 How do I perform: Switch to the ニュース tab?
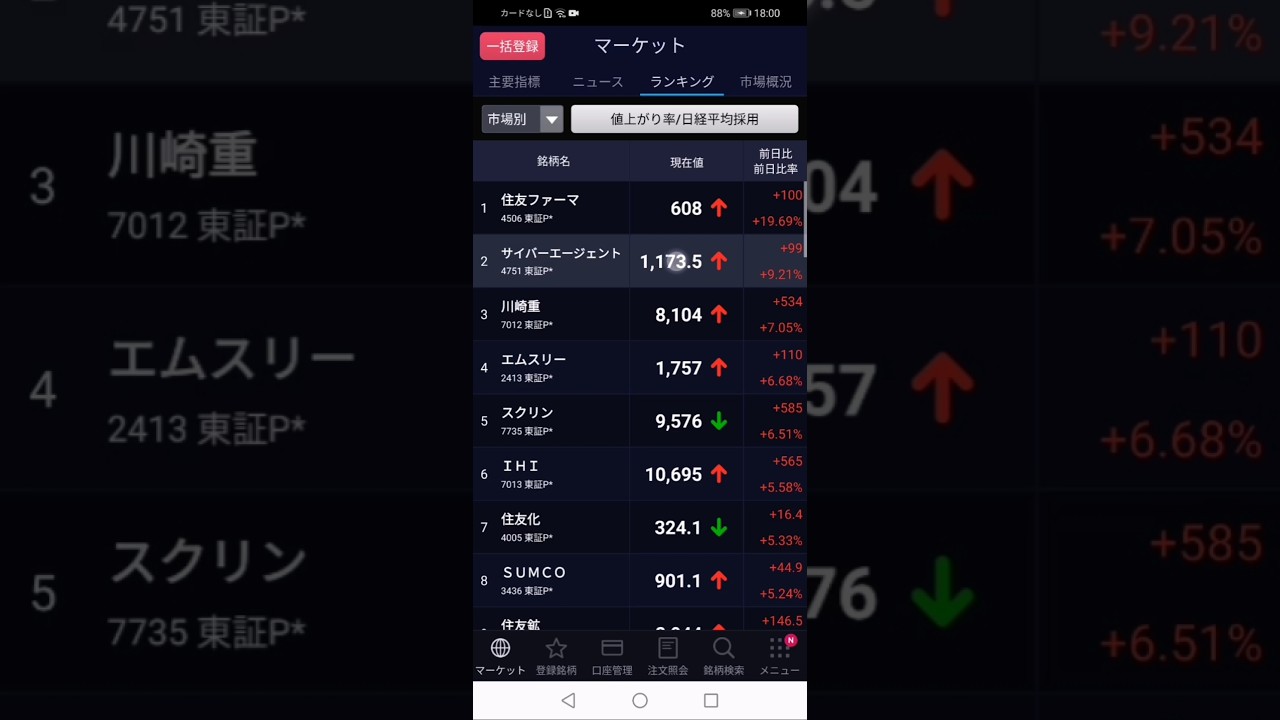(597, 82)
